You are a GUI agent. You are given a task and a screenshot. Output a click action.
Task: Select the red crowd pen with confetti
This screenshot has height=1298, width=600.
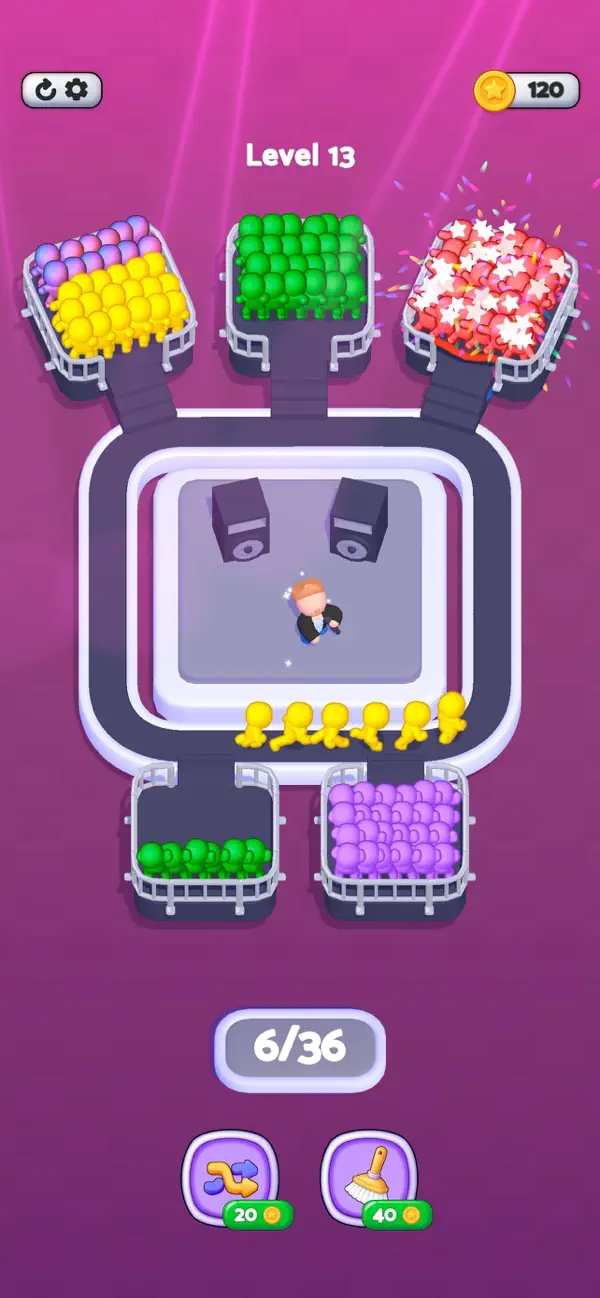click(x=488, y=295)
